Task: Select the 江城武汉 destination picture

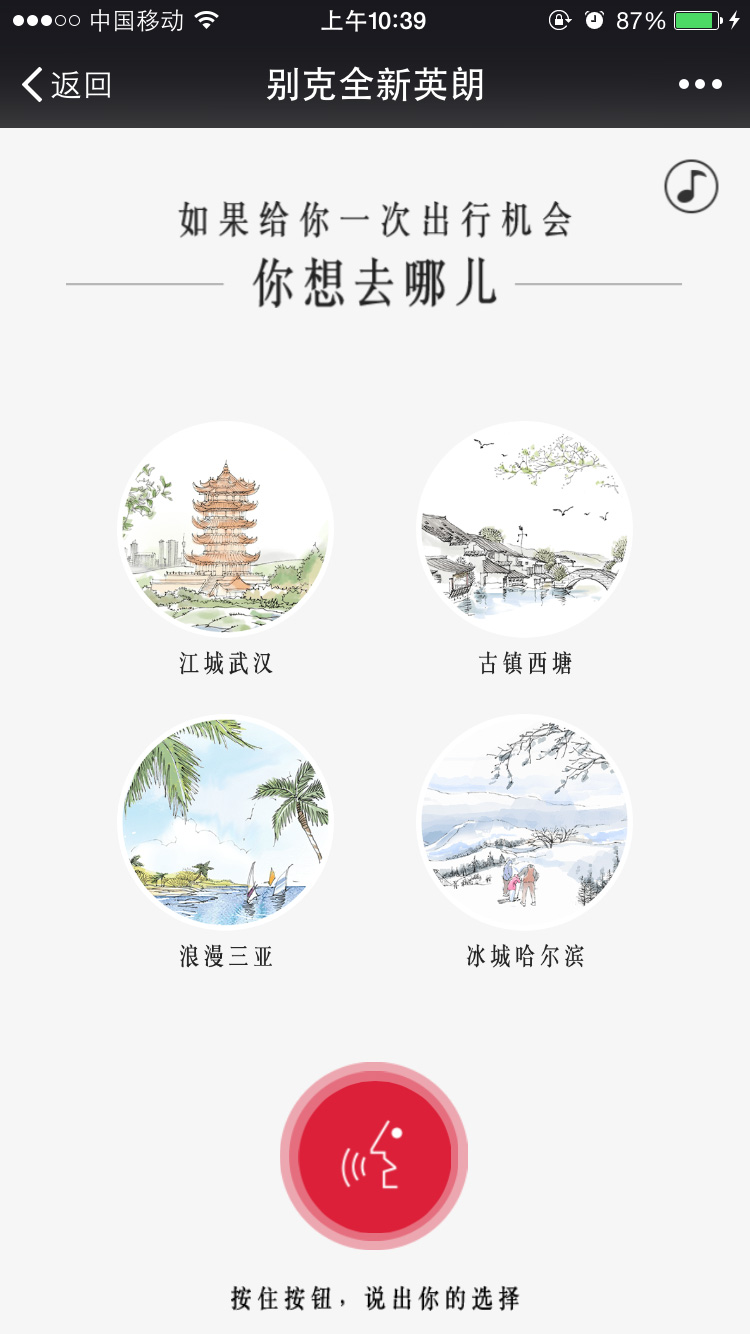Action: coord(226,529)
